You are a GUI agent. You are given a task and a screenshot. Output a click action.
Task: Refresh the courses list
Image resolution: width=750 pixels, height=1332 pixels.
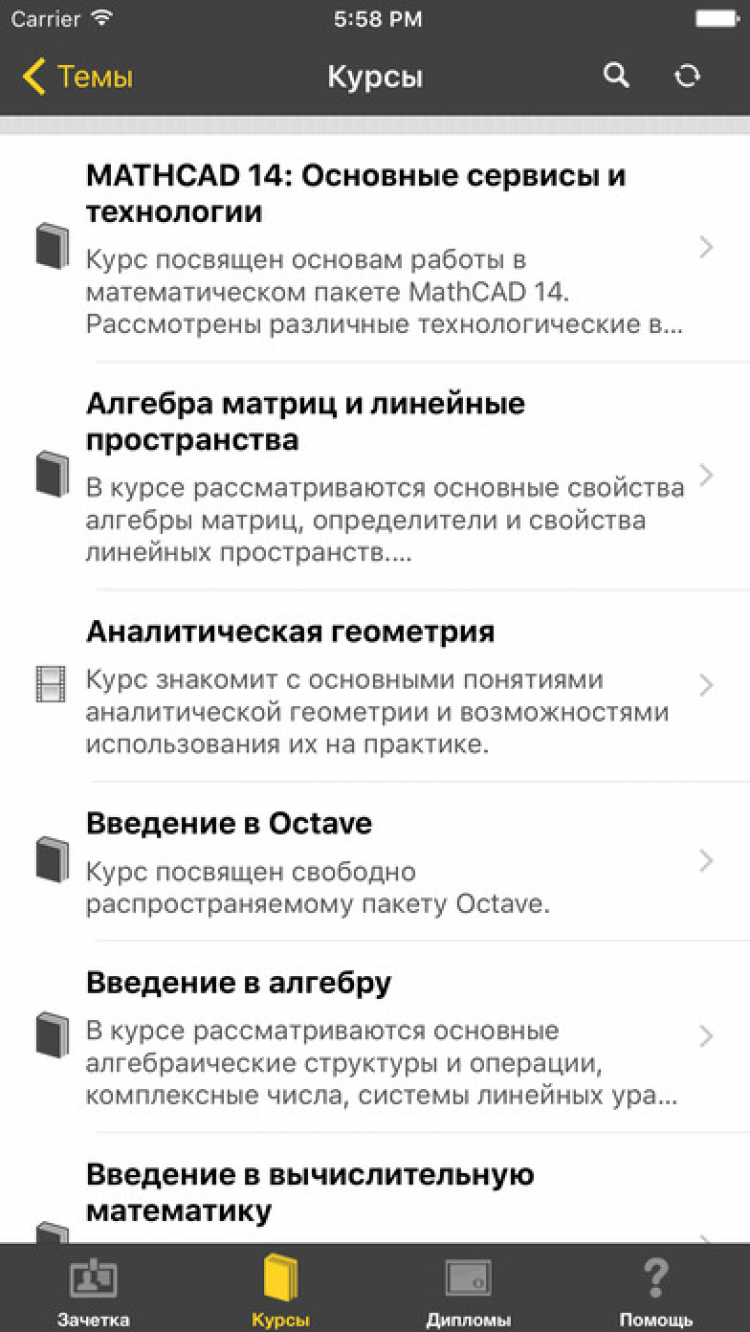(687, 76)
